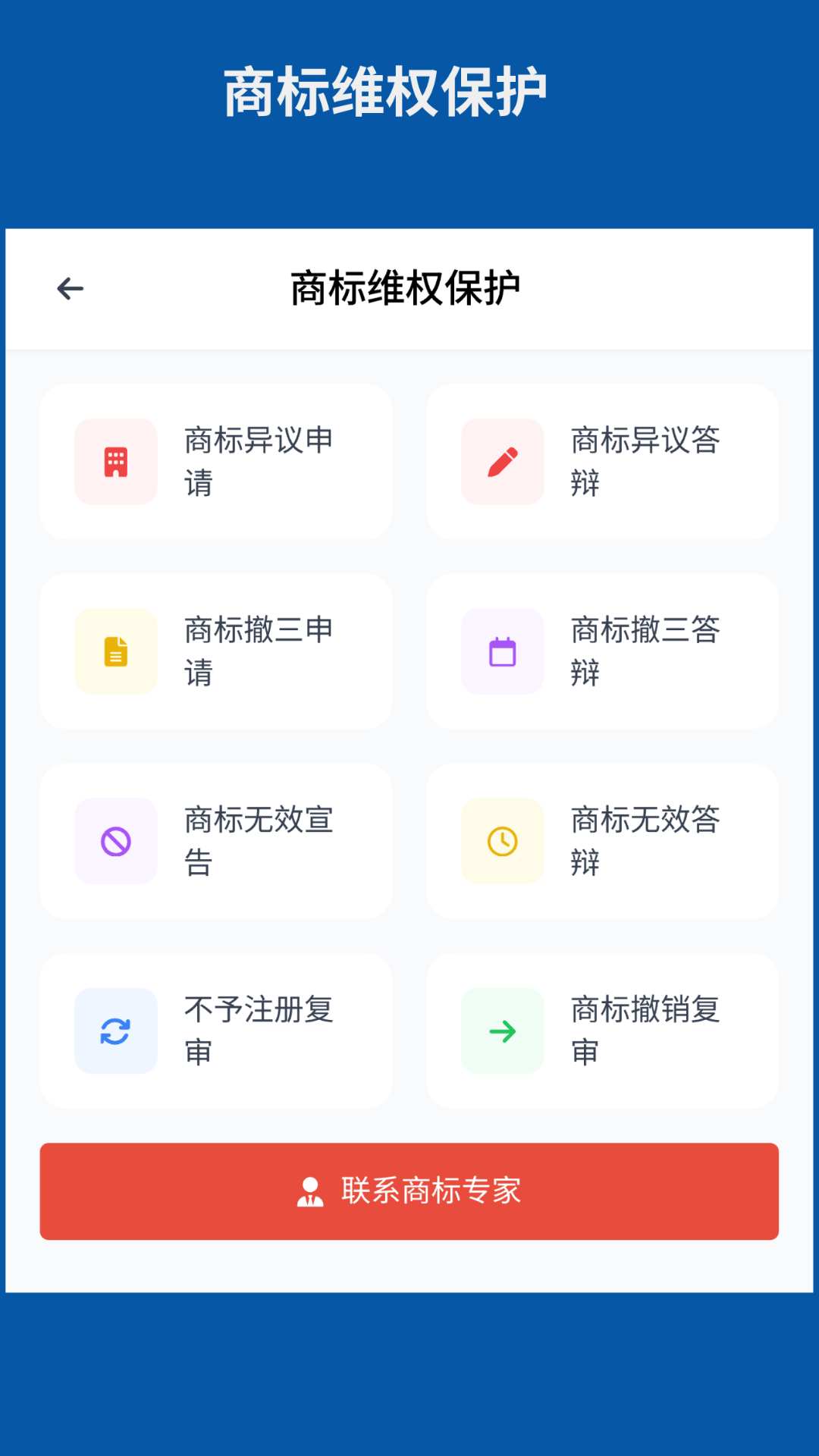This screenshot has width=819, height=1456.
Task: Open 商标异议申请 service card
Action: (x=216, y=462)
